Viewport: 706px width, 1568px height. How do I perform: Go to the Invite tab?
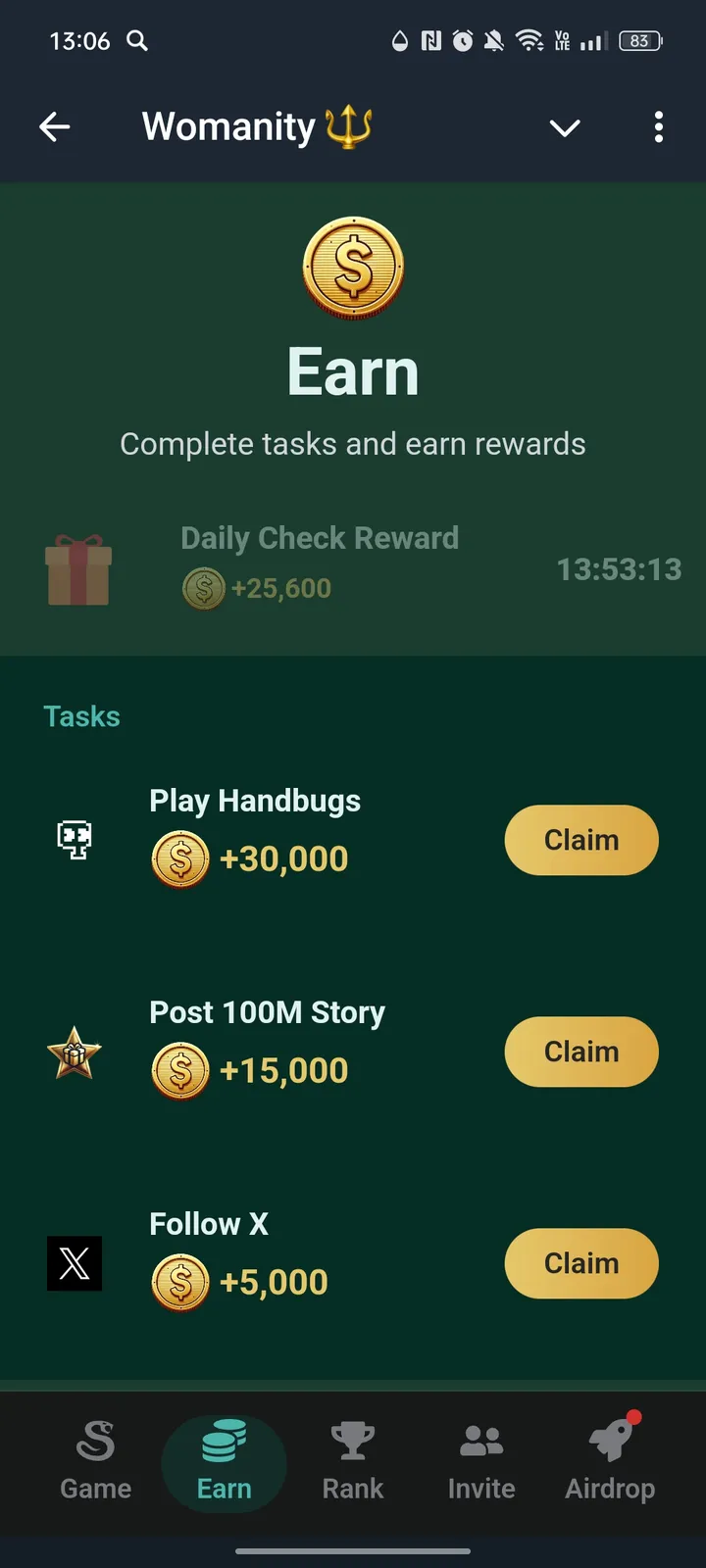point(481,1461)
